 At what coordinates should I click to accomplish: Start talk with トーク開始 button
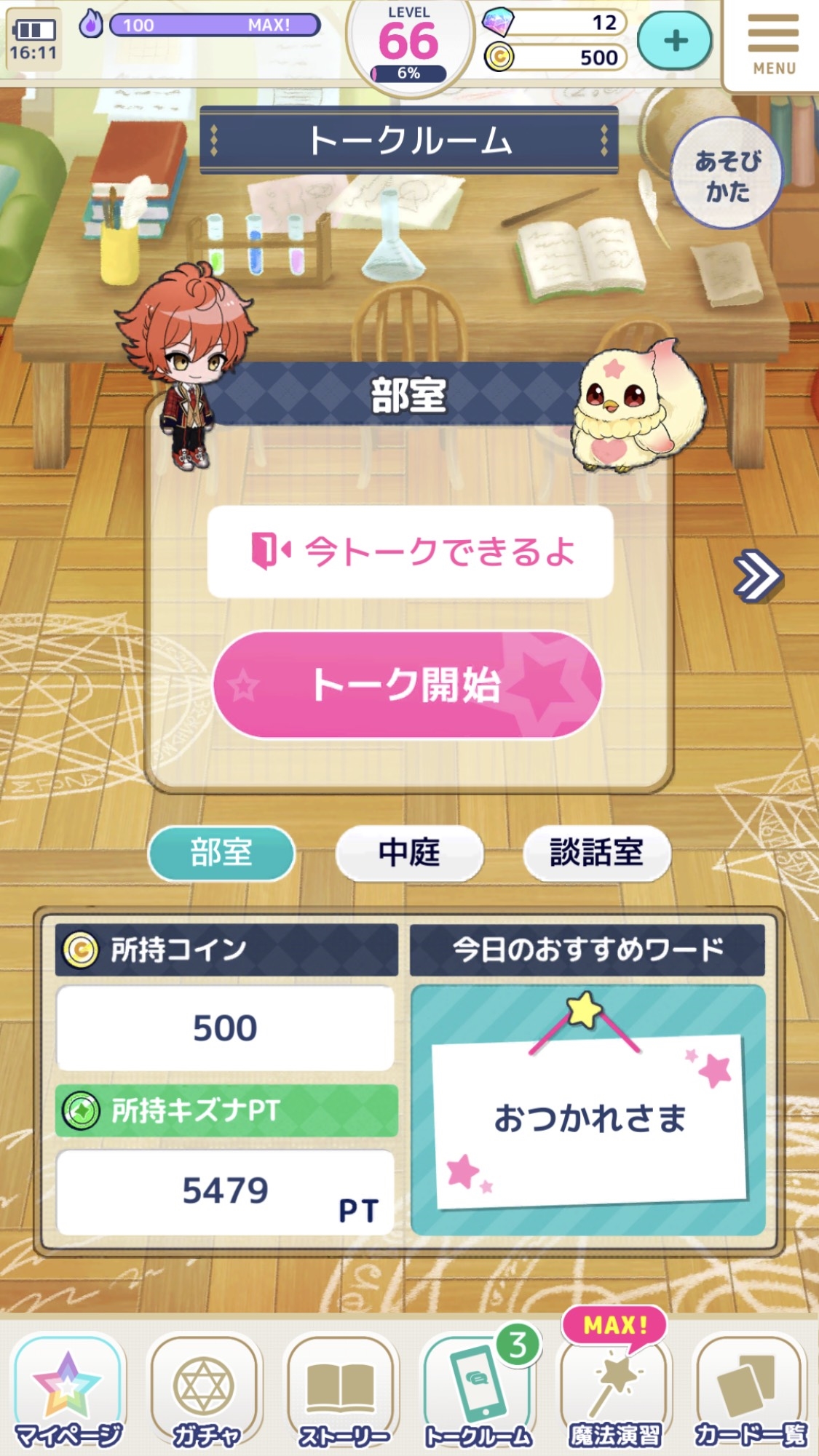click(x=408, y=685)
